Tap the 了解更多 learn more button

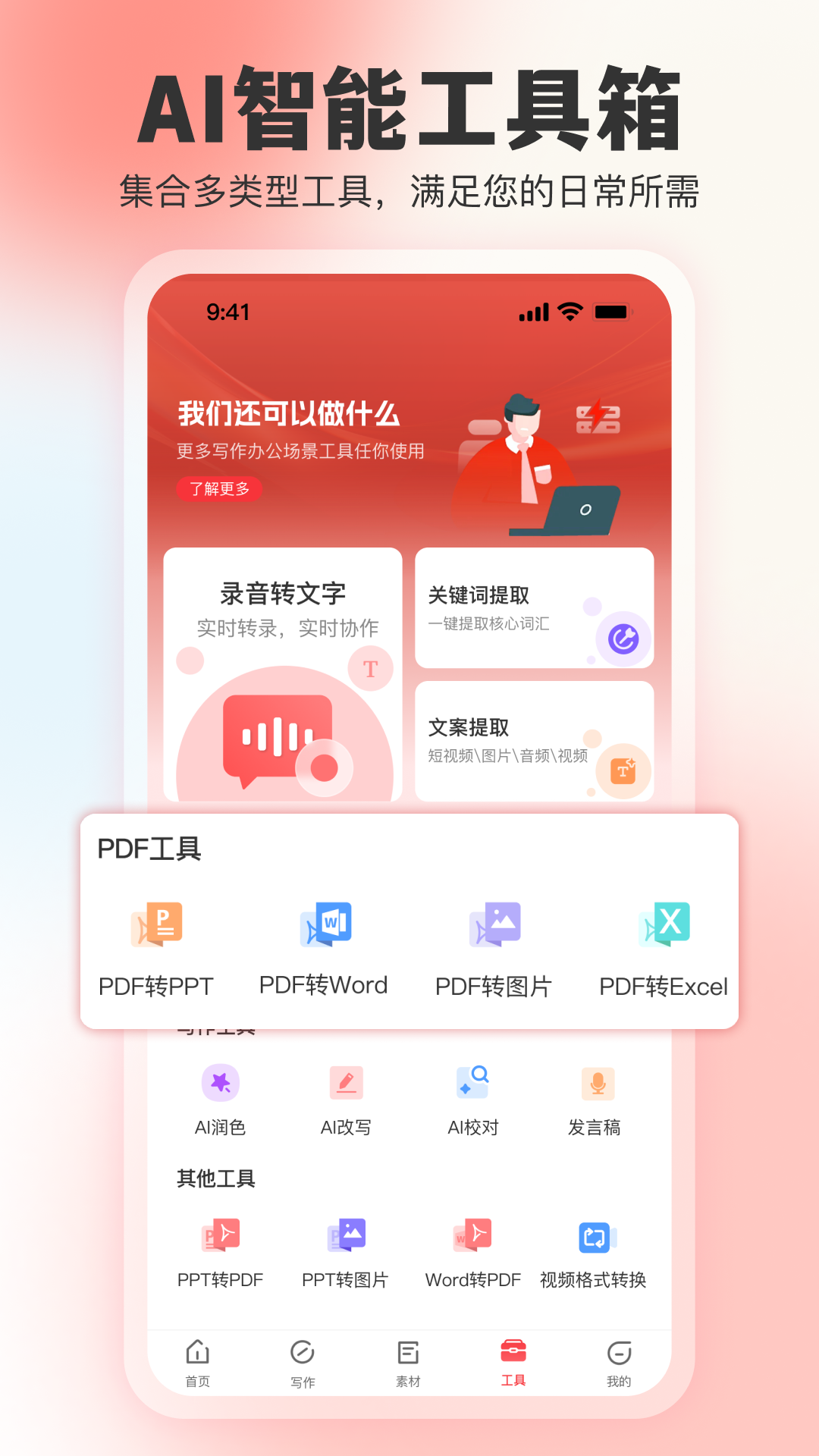point(220,490)
